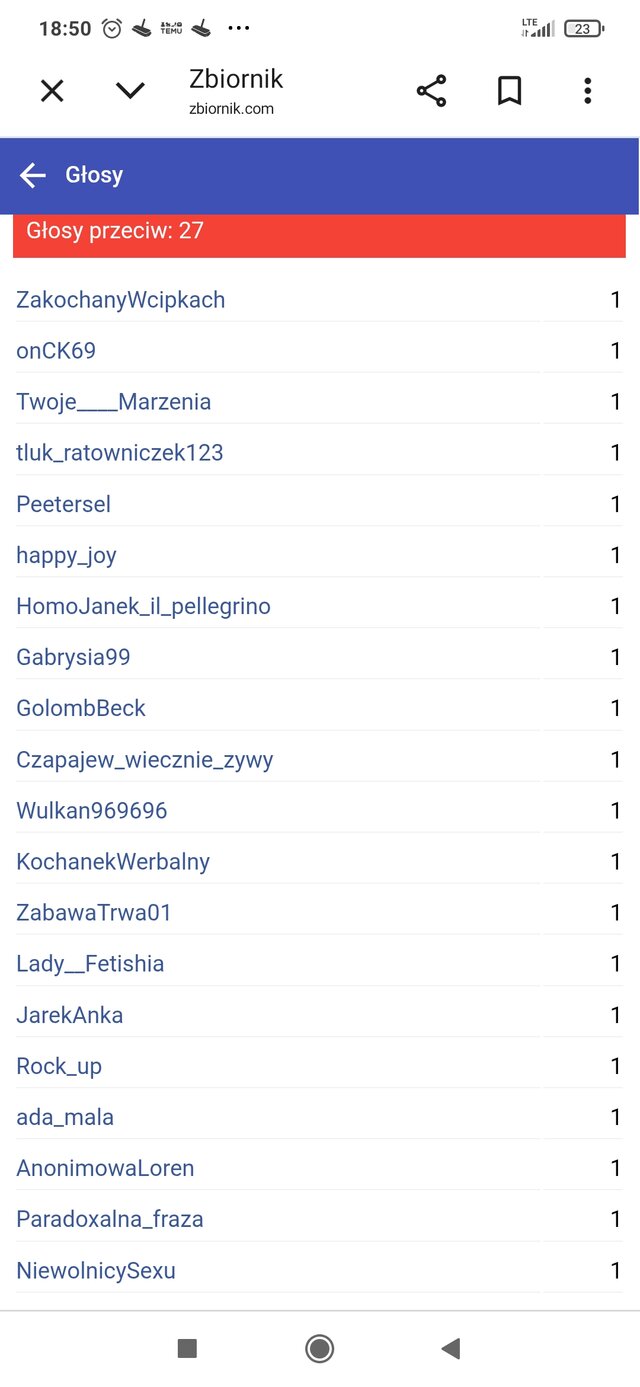View ada_mala's profile
The height and width of the screenshot is (1387, 640).
click(x=65, y=1117)
